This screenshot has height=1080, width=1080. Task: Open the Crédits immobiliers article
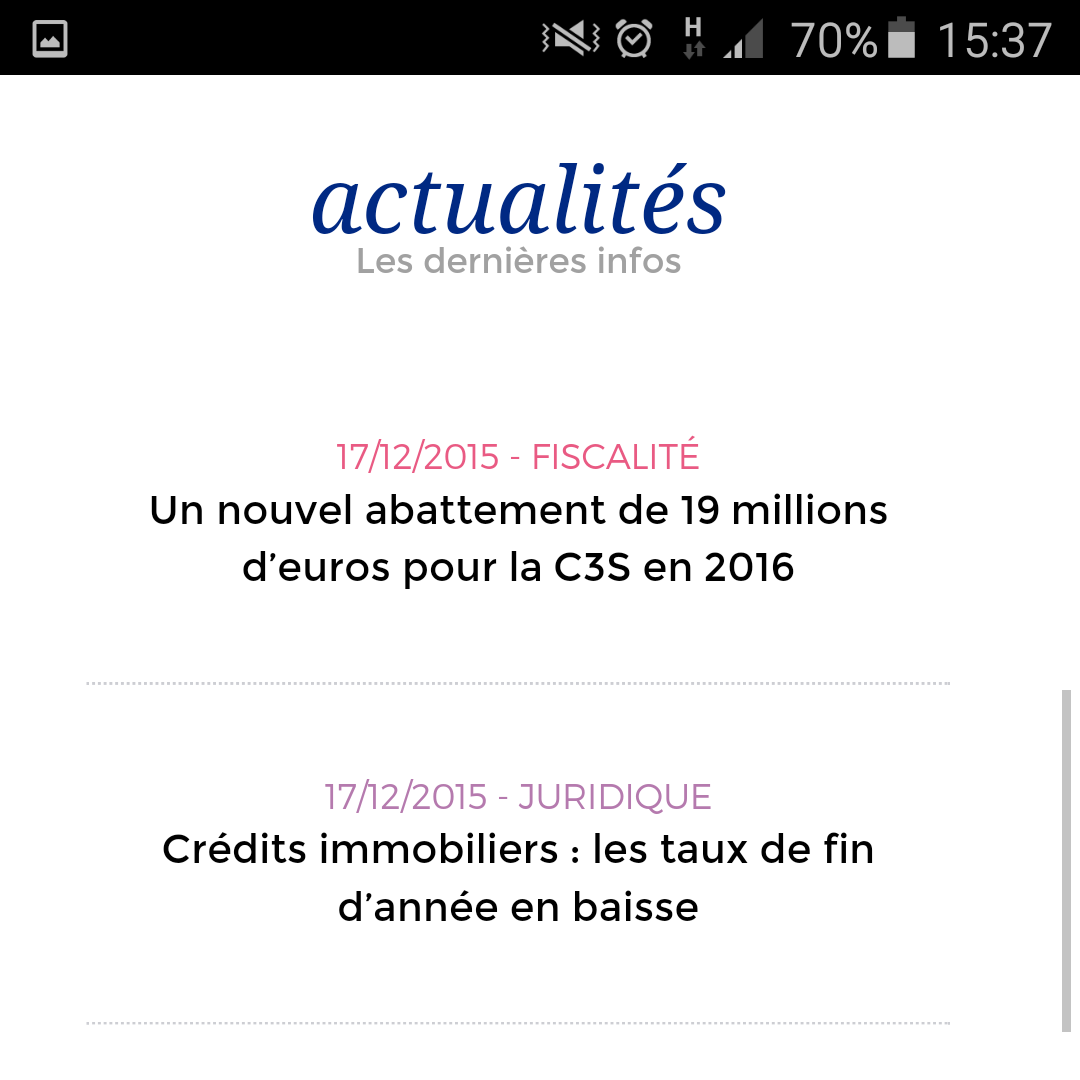point(518,878)
